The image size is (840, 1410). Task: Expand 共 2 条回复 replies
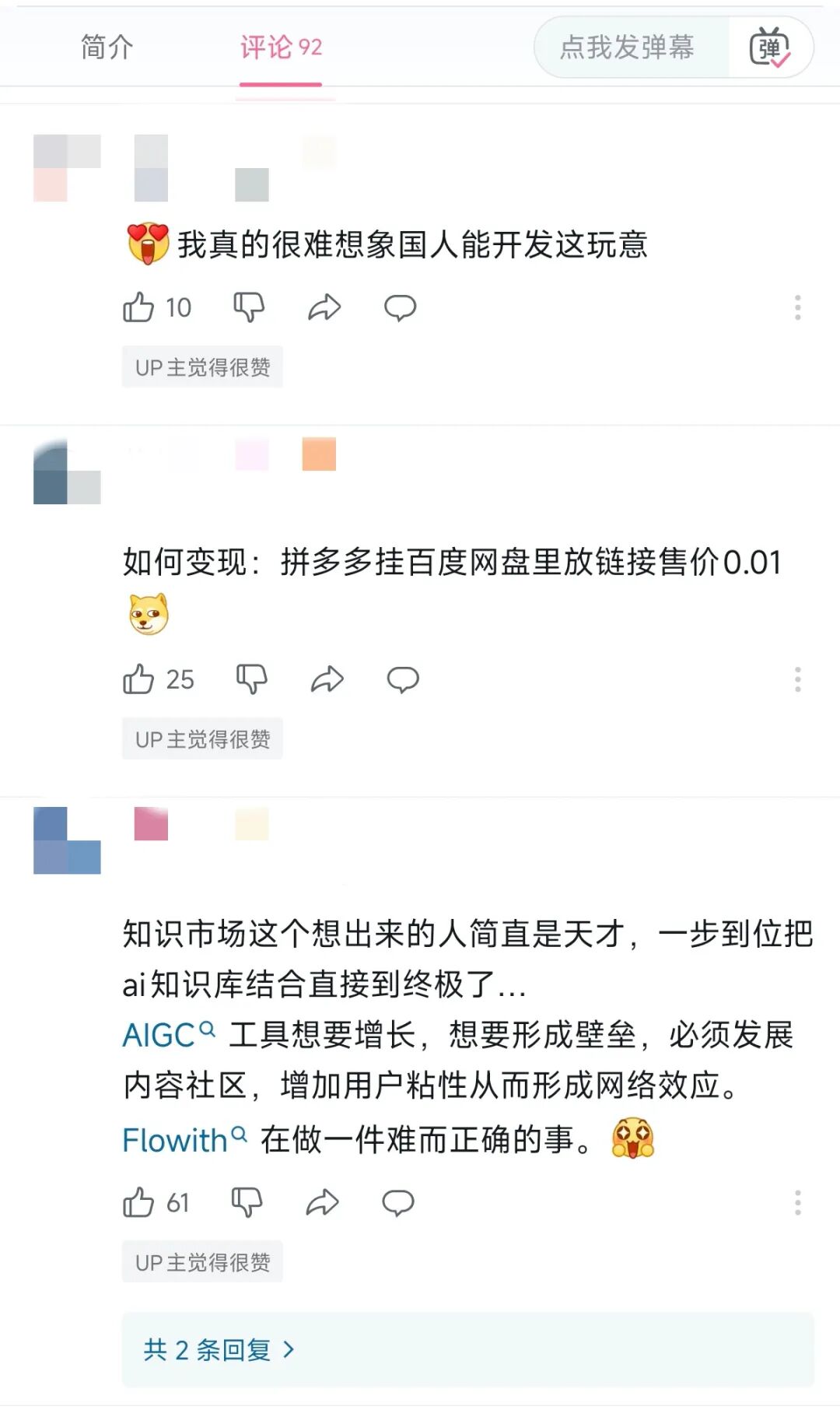tap(219, 1349)
